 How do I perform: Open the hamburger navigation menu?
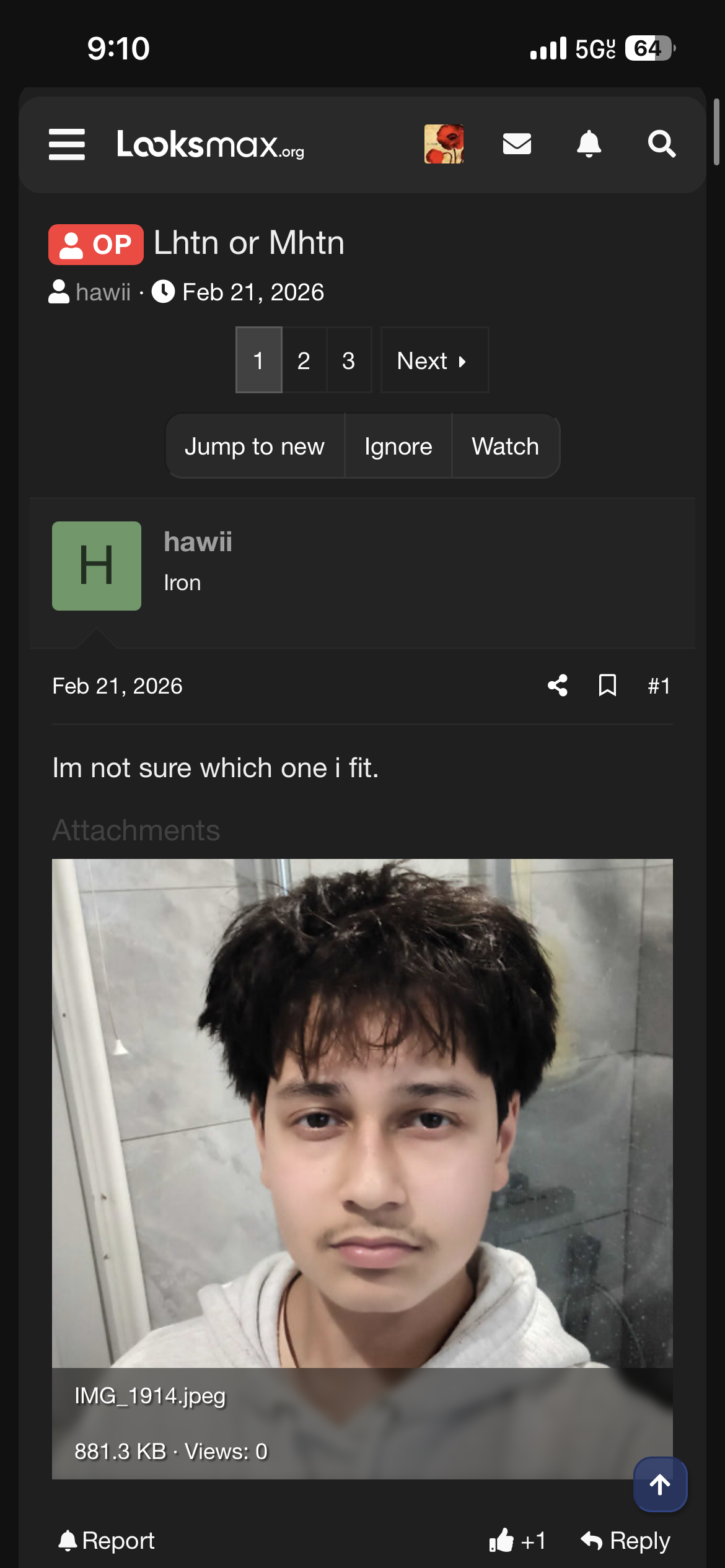[x=67, y=144]
